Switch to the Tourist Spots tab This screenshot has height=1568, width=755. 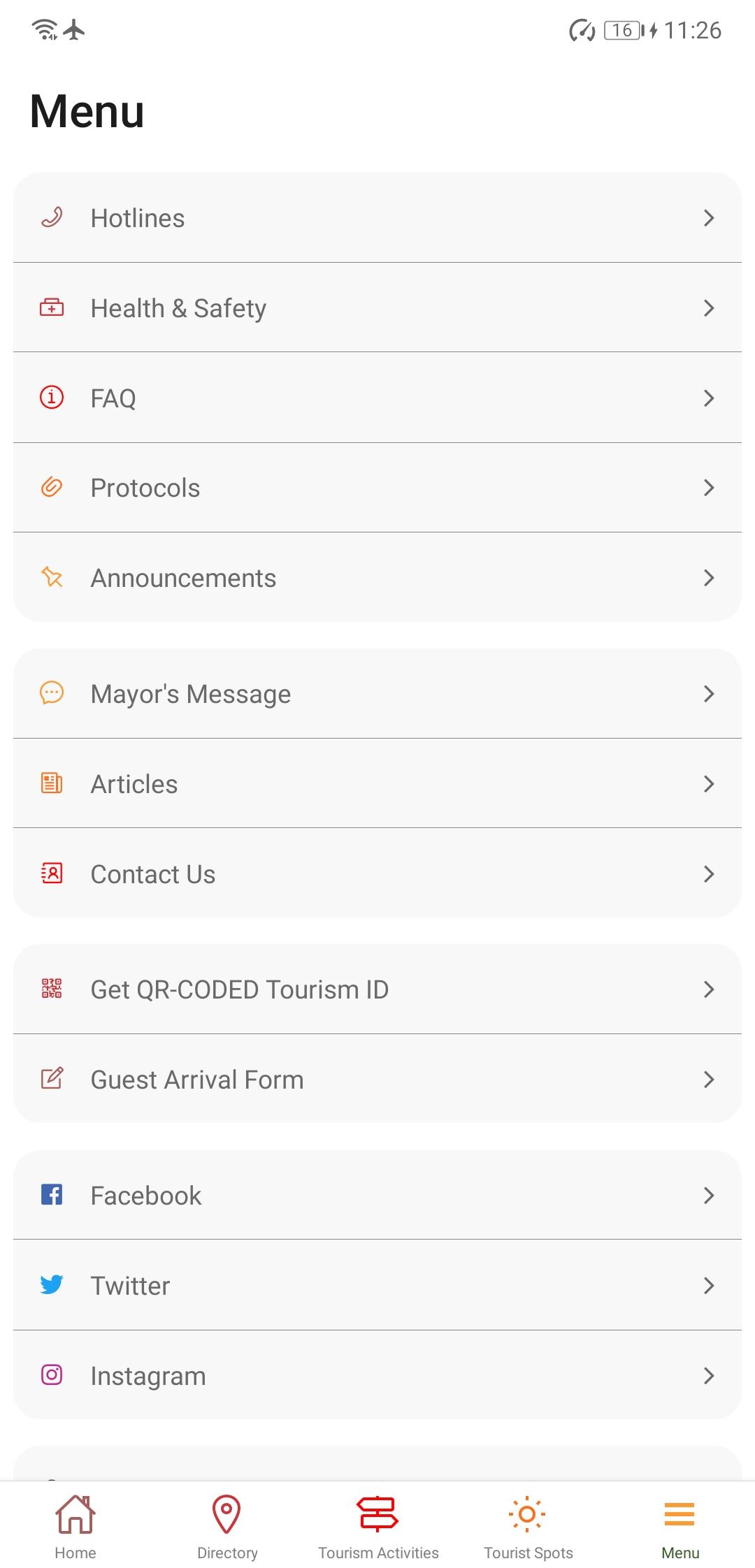[528, 1526]
